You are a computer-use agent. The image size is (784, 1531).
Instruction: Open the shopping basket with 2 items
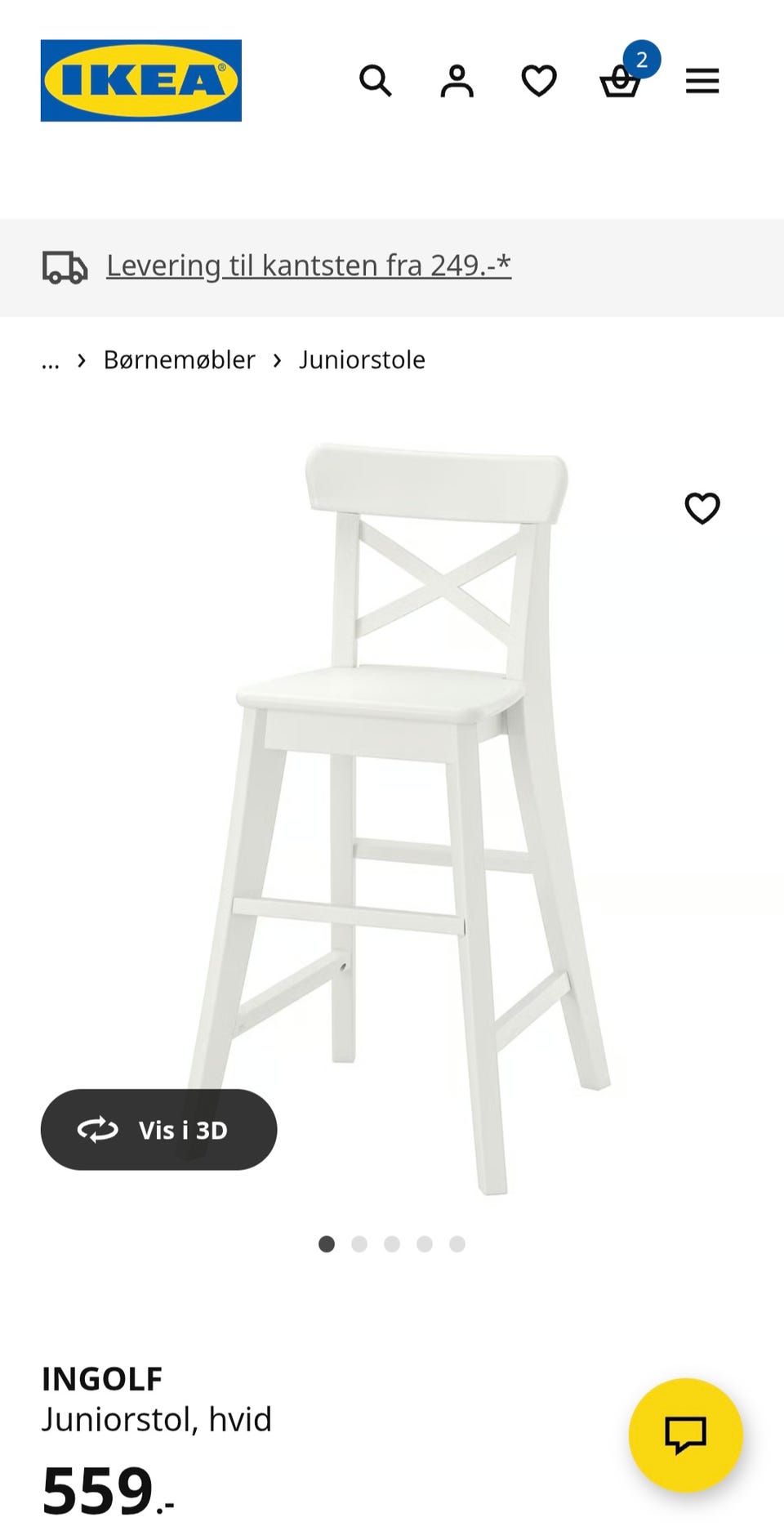point(621,80)
